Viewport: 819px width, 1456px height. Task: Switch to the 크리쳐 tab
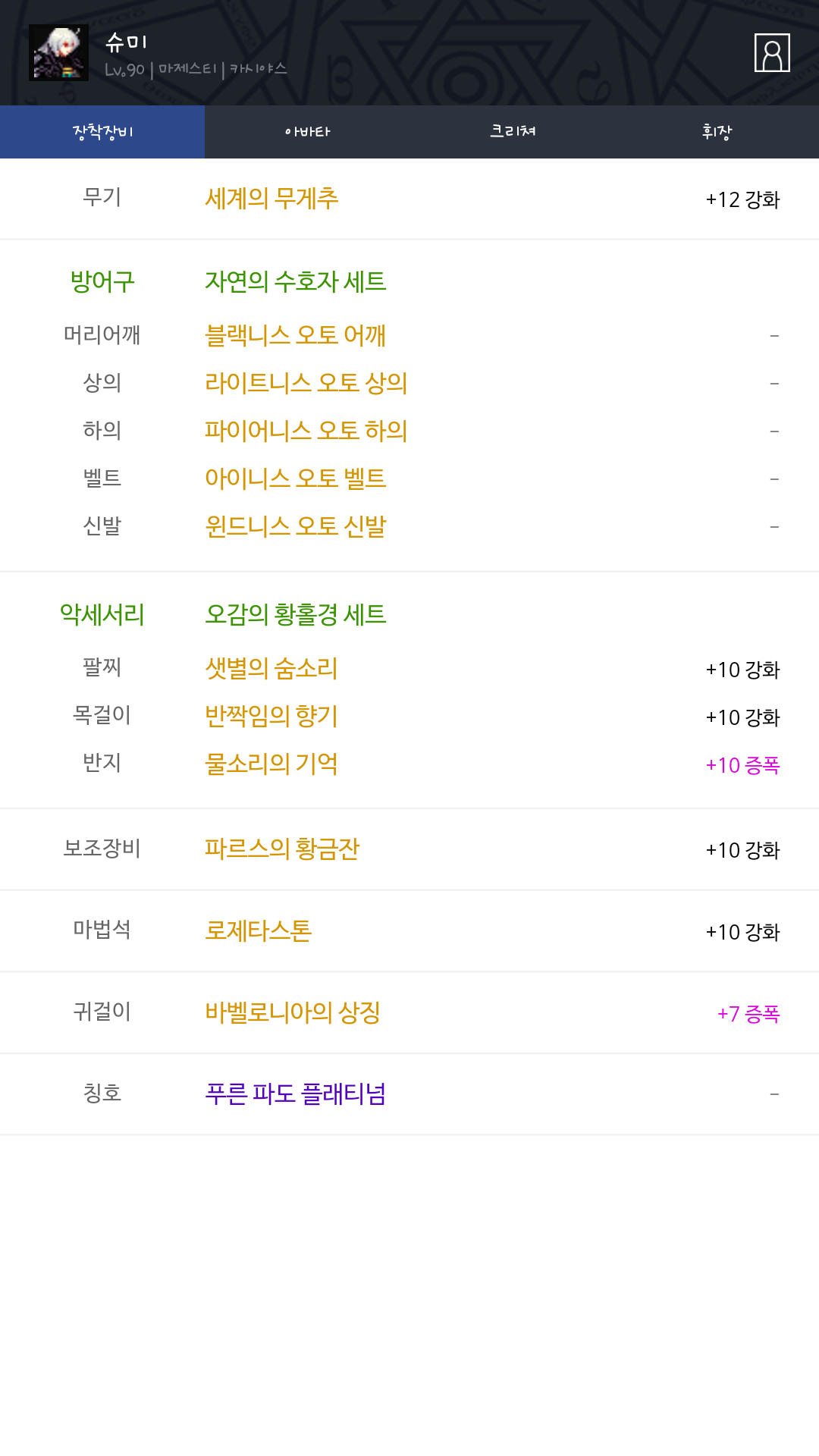point(512,132)
